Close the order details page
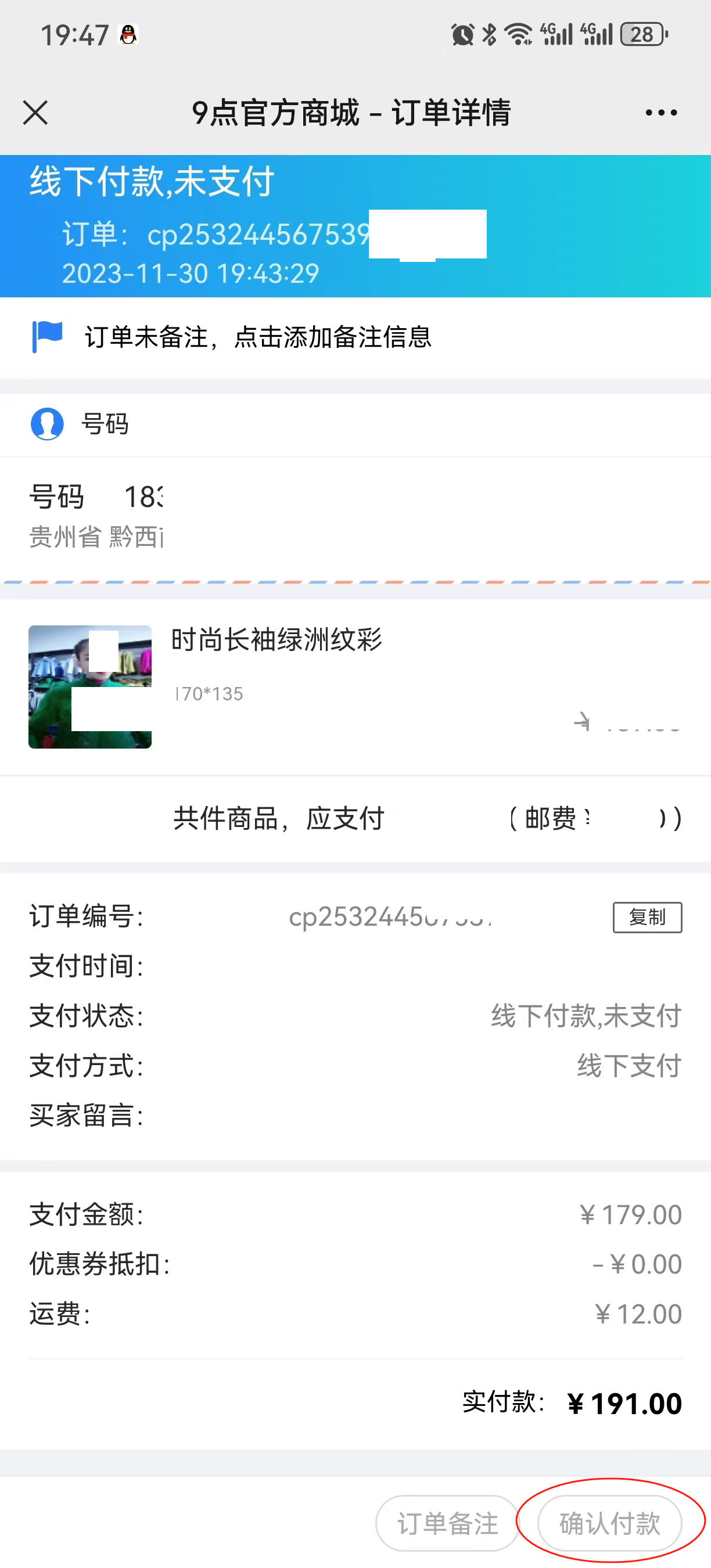 (35, 113)
